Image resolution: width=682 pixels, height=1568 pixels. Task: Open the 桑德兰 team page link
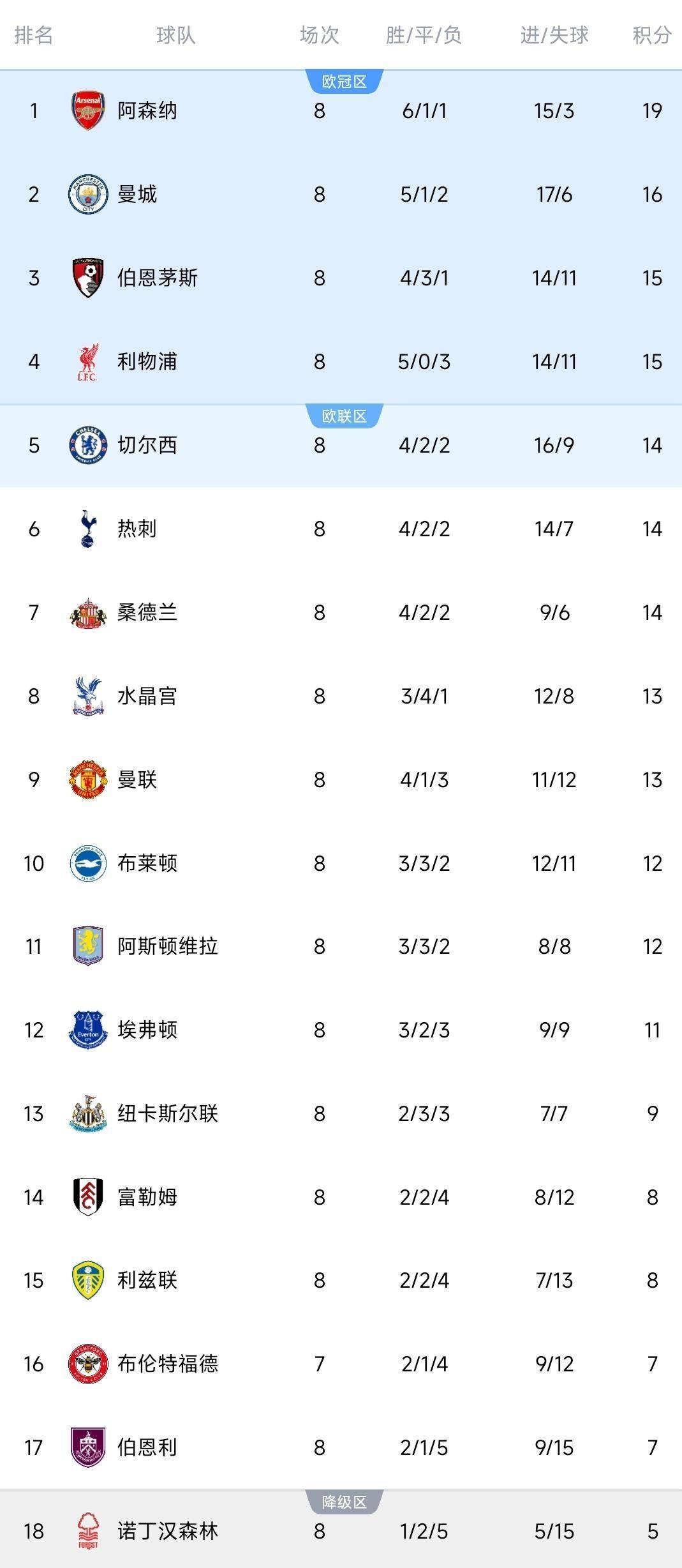147,612
